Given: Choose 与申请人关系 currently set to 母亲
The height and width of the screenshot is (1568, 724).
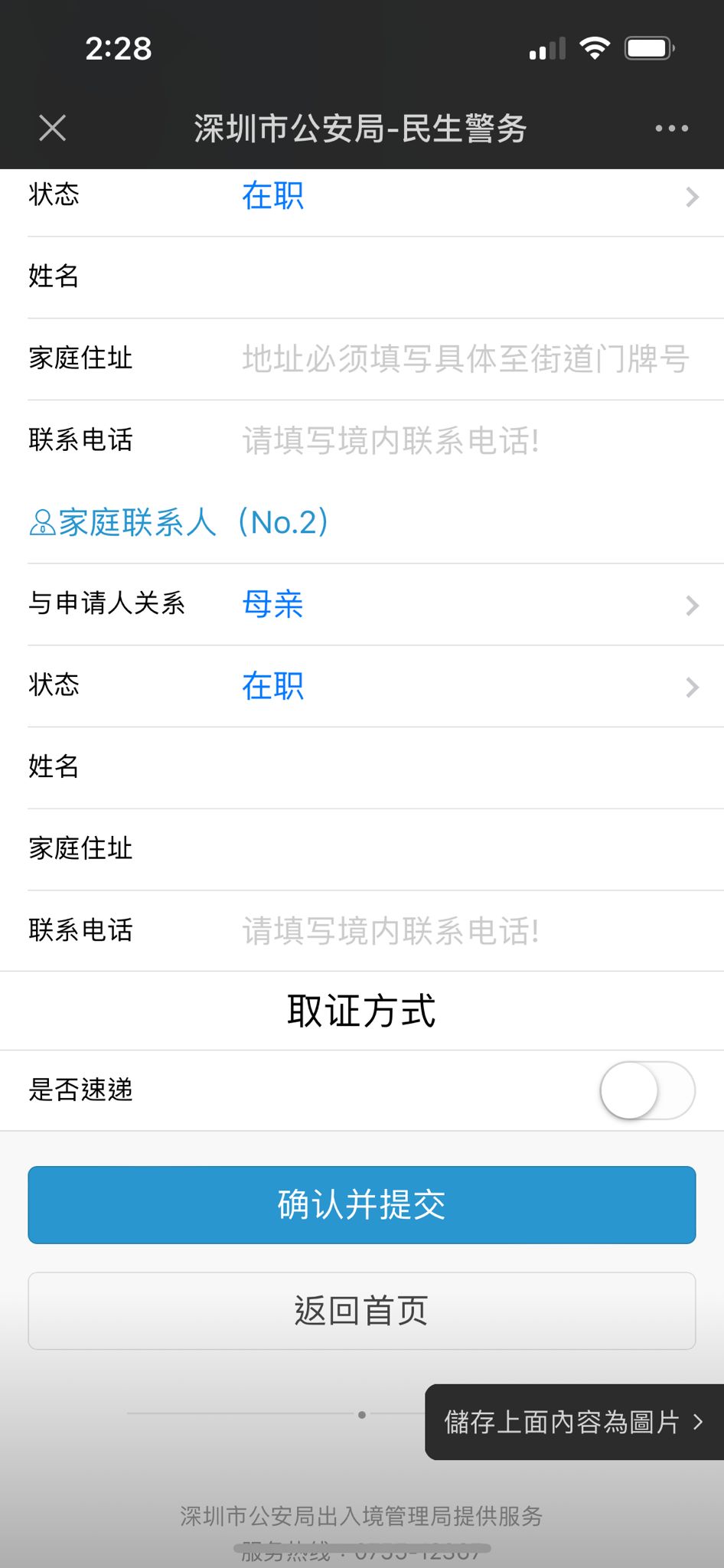Looking at the screenshot, I should pyautogui.click(x=467, y=605).
